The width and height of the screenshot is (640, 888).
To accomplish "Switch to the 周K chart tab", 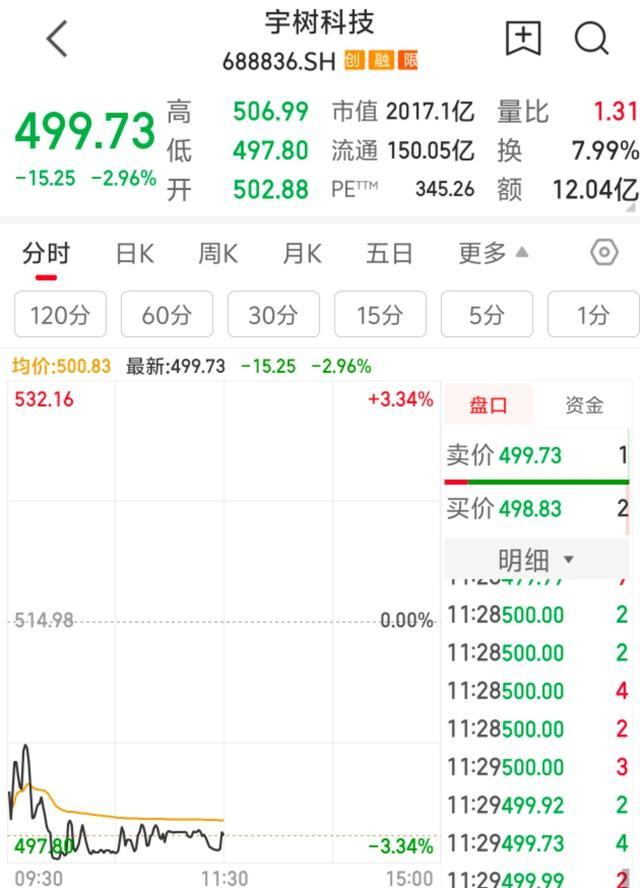I will click(218, 254).
